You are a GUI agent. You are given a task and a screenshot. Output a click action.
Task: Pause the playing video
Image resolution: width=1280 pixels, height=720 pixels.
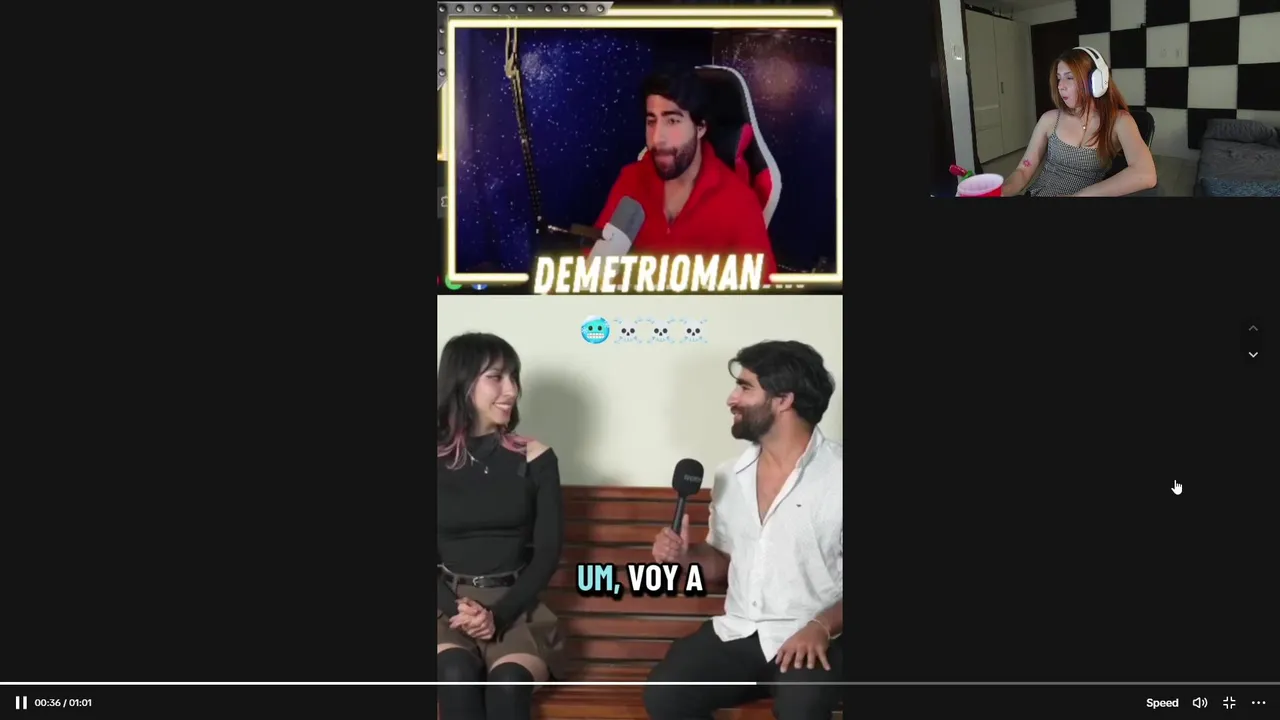coord(20,702)
